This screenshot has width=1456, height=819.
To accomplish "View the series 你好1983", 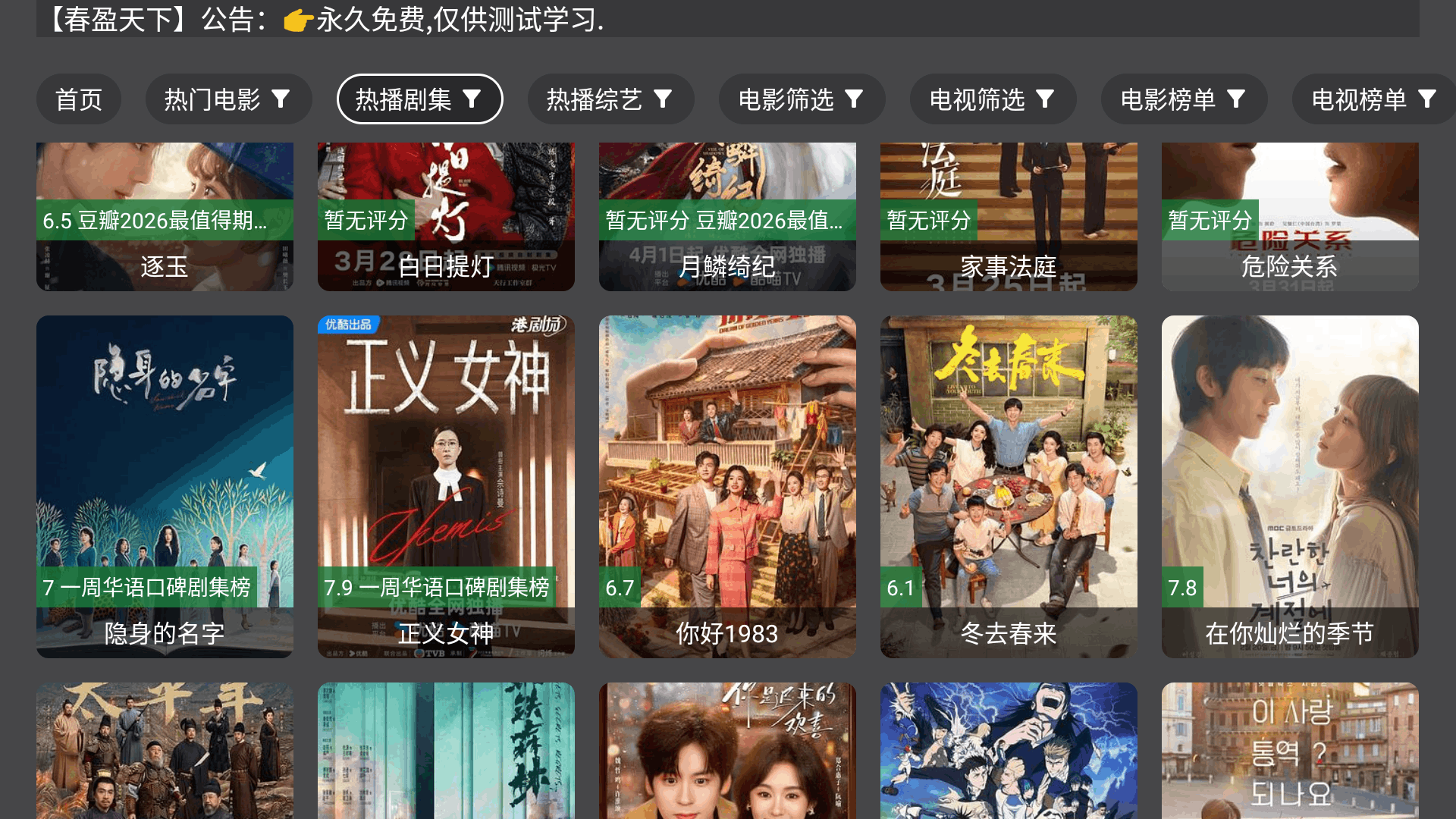I will click(x=727, y=485).
